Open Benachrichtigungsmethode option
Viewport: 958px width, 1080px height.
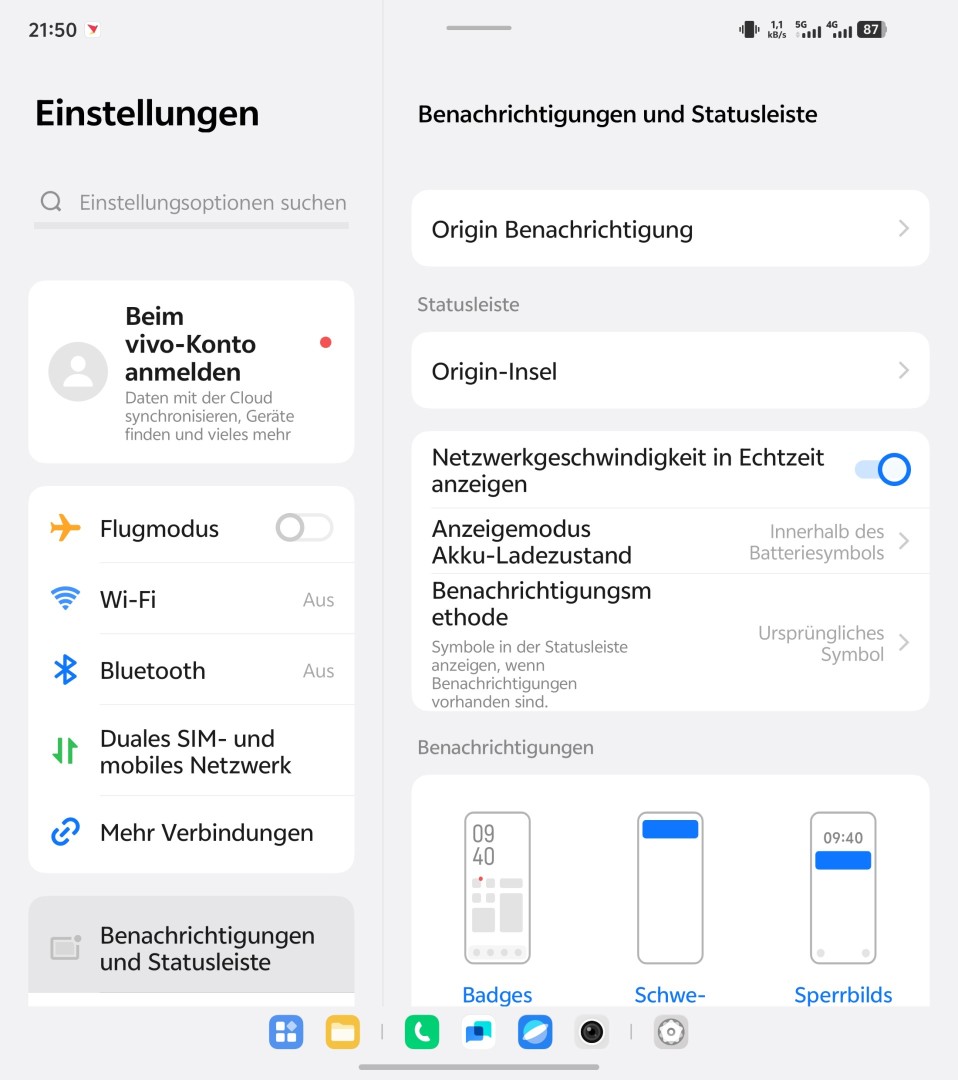(670, 643)
